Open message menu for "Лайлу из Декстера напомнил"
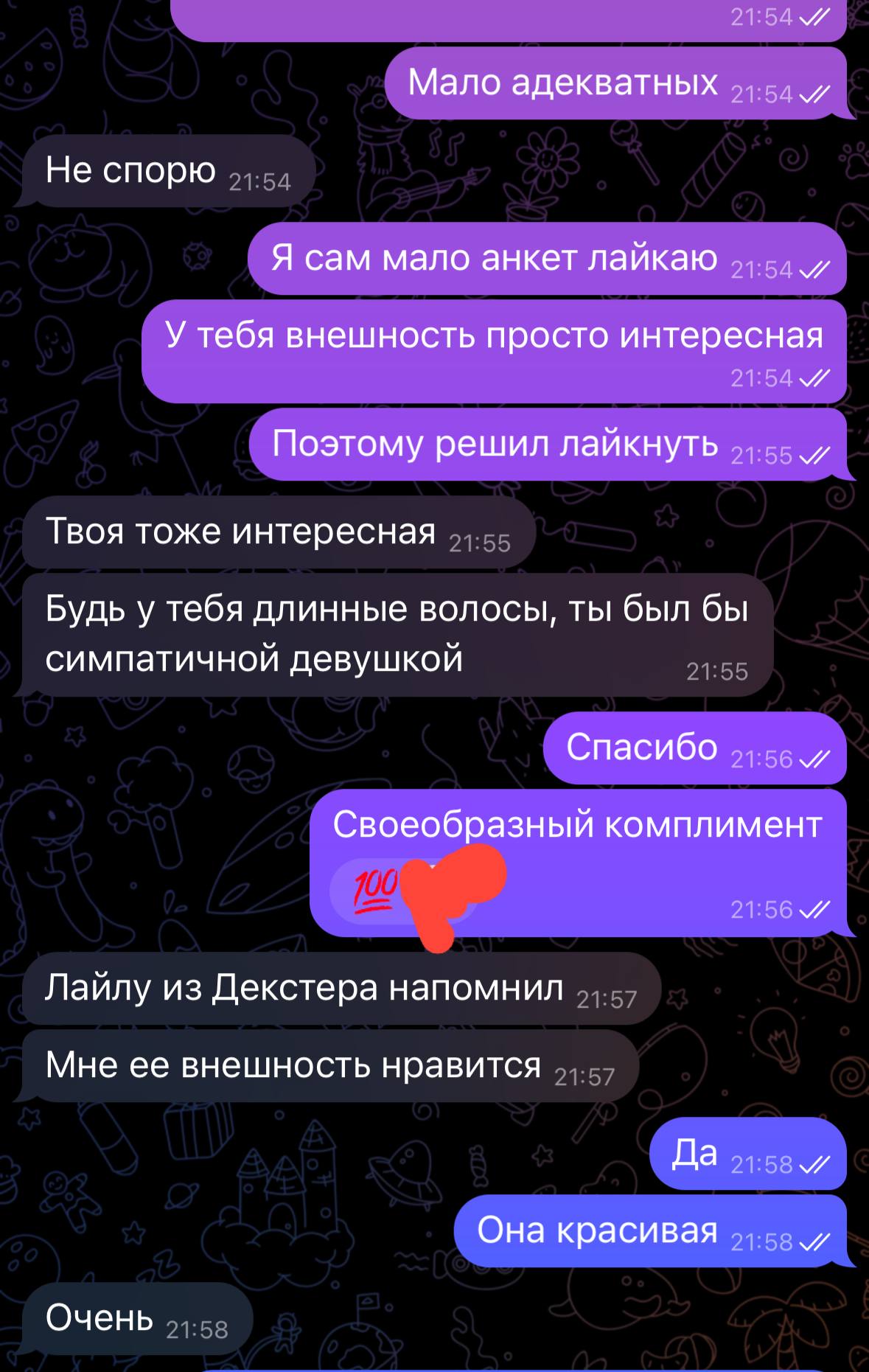Image resolution: width=869 pixels, height=1372 pixels. (304, 988)
